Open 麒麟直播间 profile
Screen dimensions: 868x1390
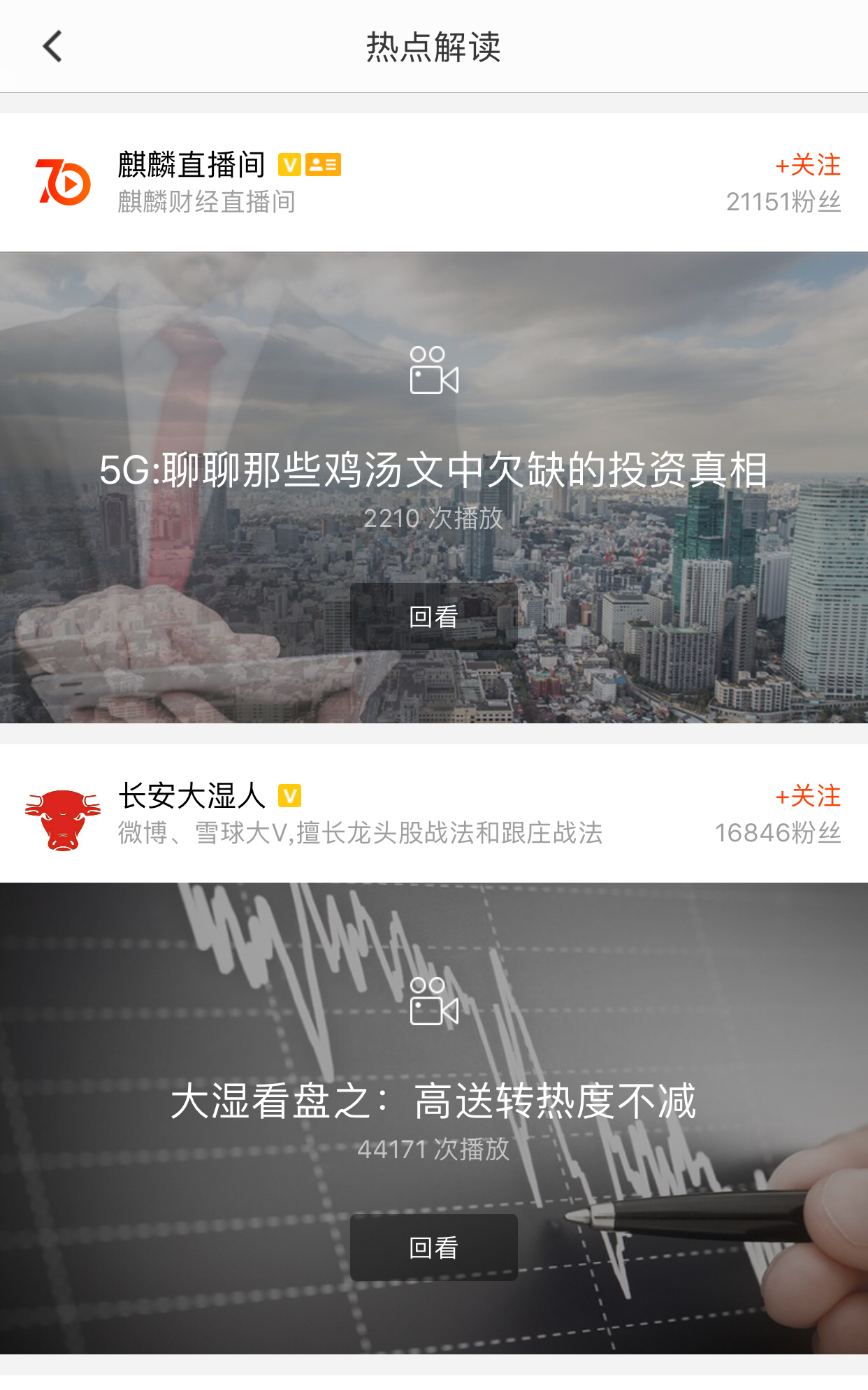click(191, 166)
